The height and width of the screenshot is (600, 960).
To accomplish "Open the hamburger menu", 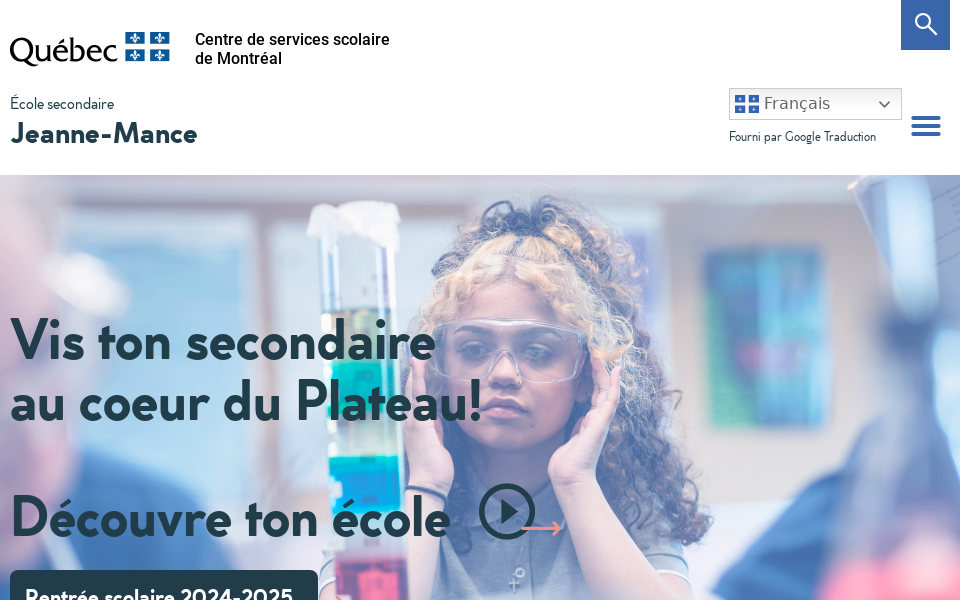I will pyautogui.click(x=925, y=126).
